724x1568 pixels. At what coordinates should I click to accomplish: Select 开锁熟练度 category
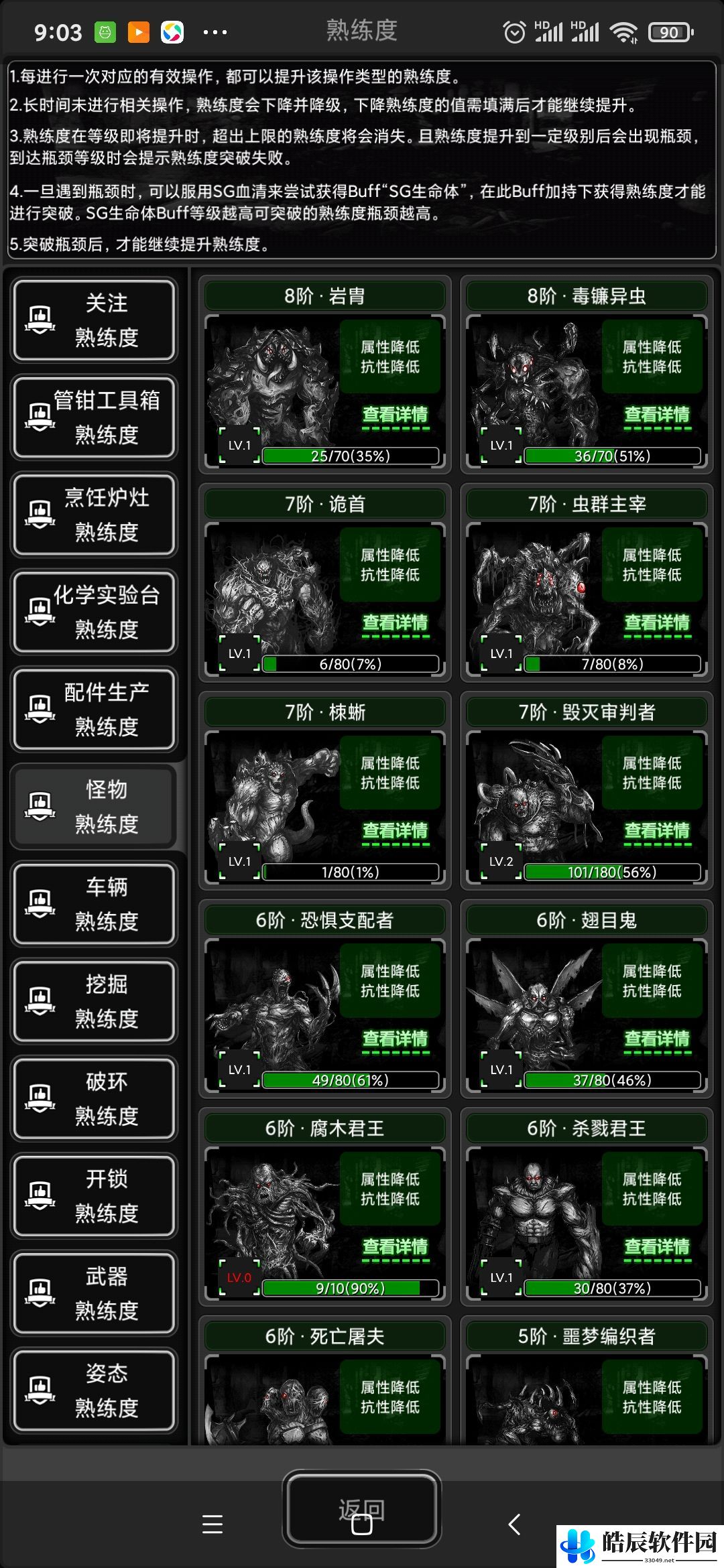(x=94, y=1195)
